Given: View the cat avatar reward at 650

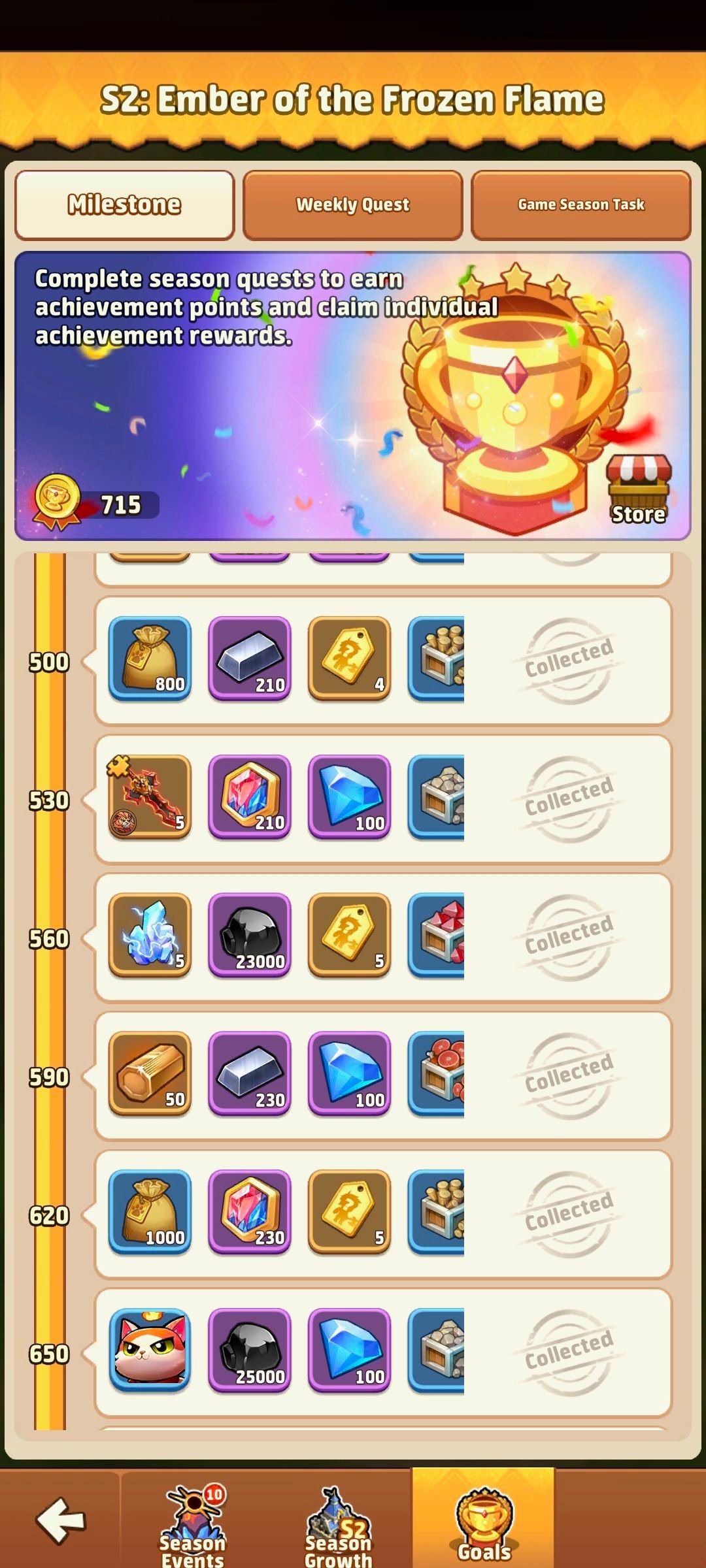Looking at the screenshot, I should coord(150,1351).
